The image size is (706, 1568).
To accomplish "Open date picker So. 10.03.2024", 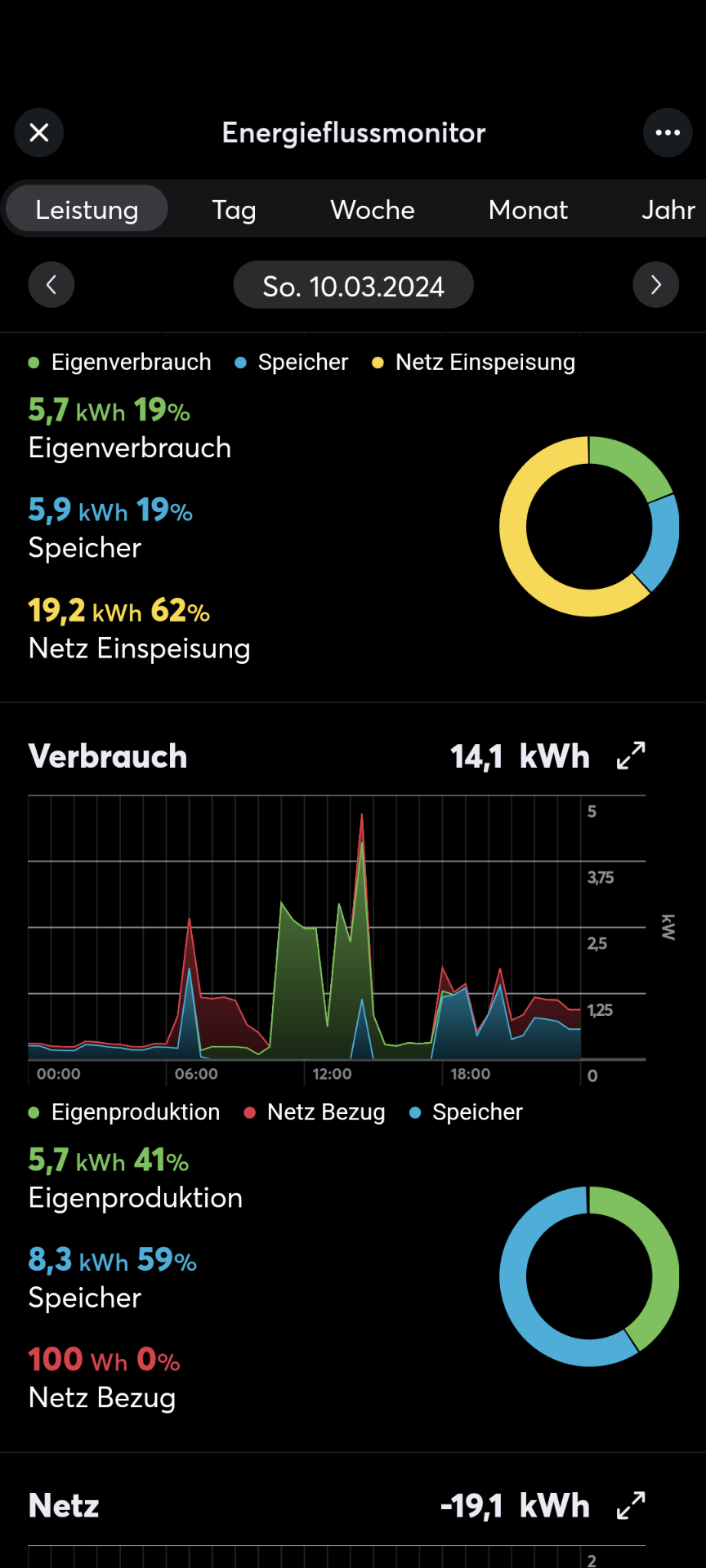I will (353, 286).
